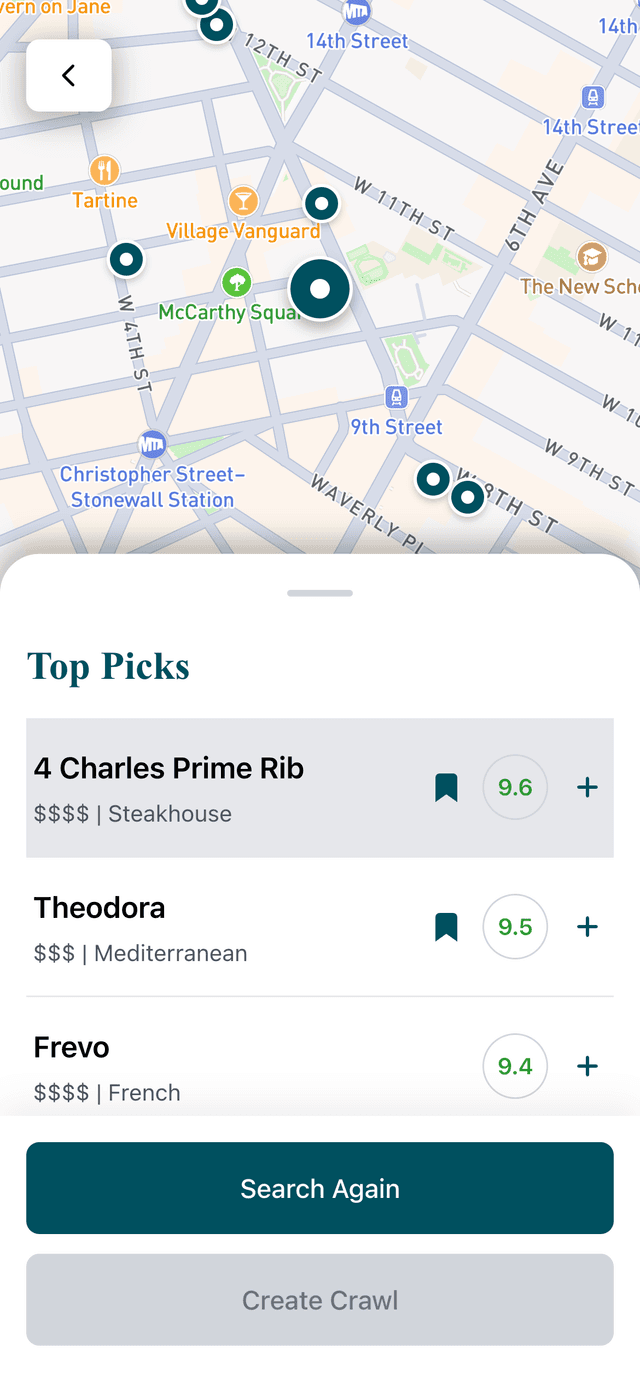
Task: Add 4 Charles Prime Rib with plus
Action: (587, 788)
